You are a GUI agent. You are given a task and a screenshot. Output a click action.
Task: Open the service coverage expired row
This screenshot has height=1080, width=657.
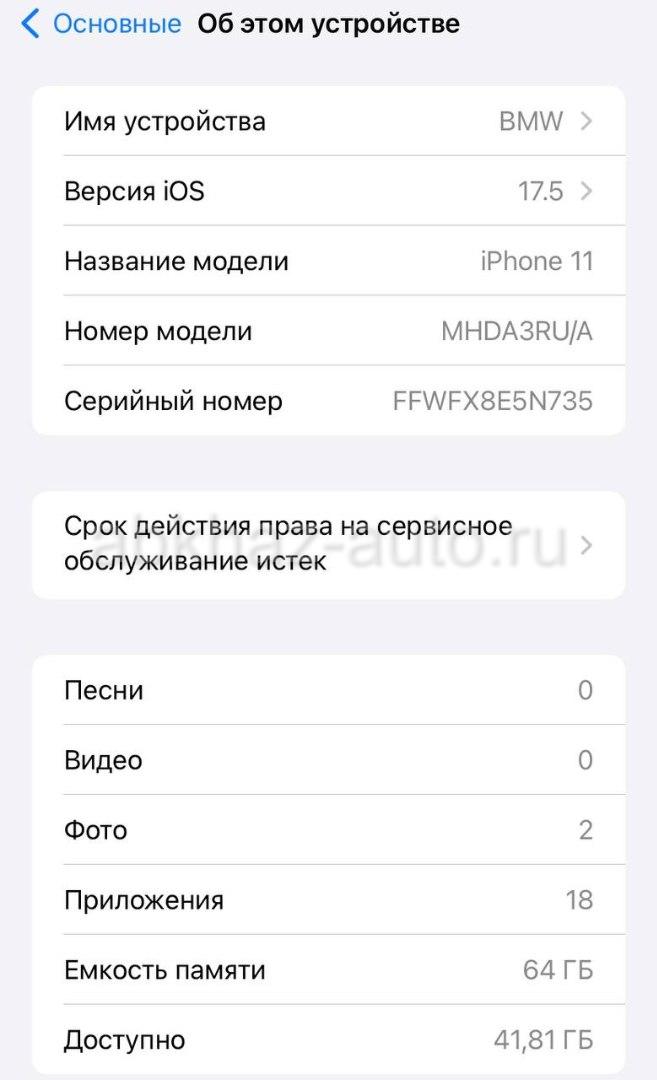(x=328, y=544)
